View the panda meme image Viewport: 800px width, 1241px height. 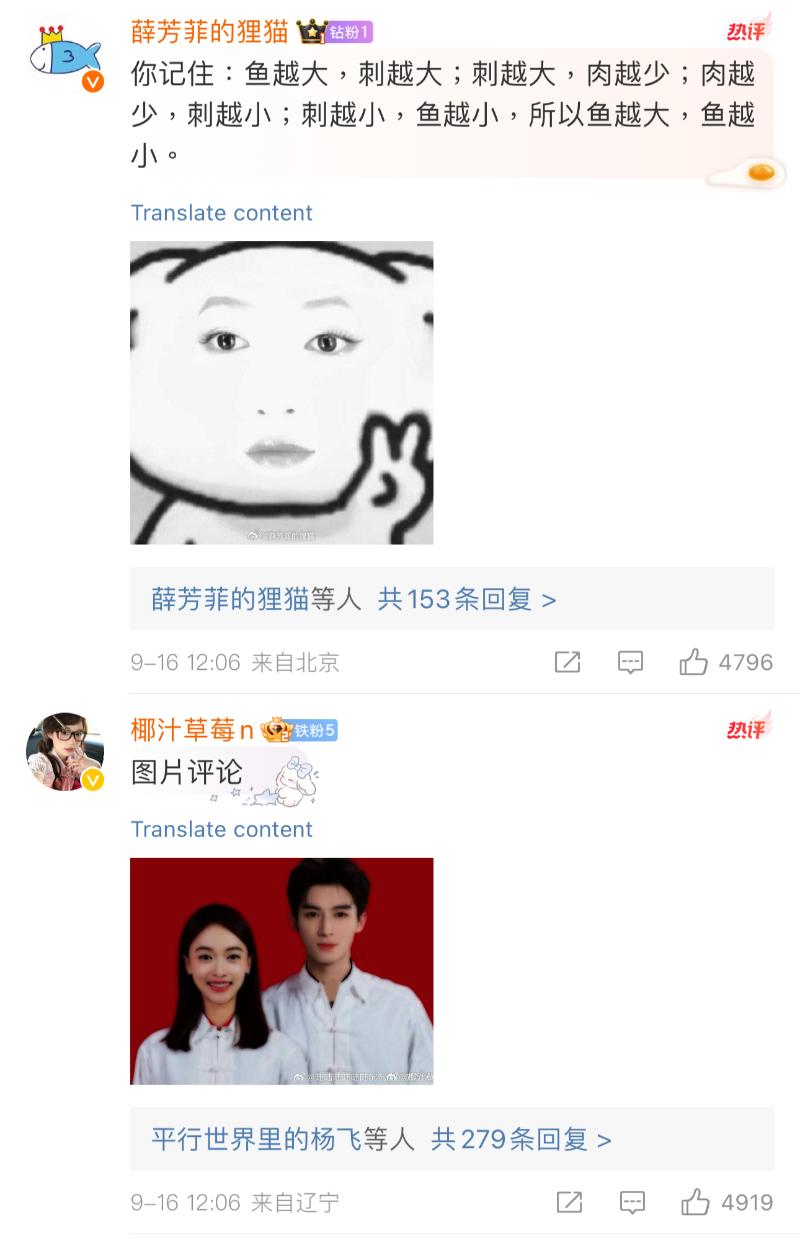[x=281, y=392]
